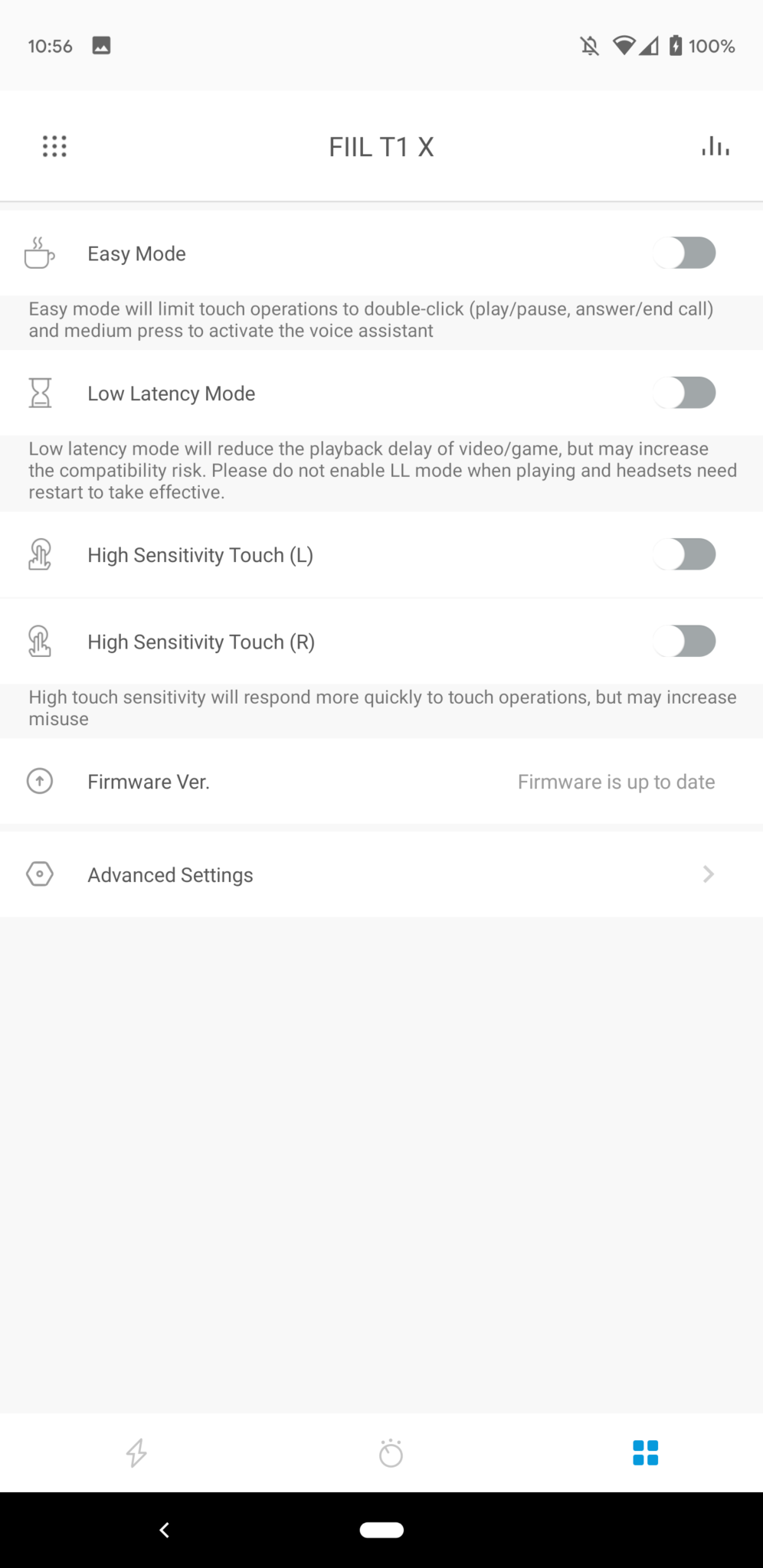The image size is (763, 1568).
Task: Go back with the system back arrow
Action: click(x=164, y=1530)
